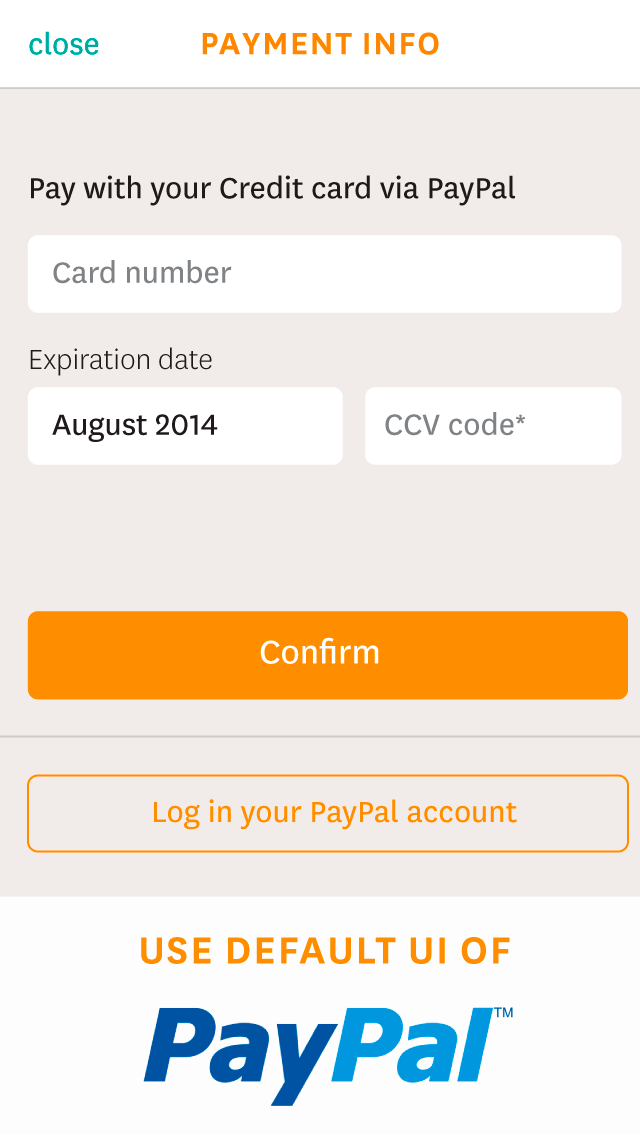Viewport: 640px width, 1136px height.
Task: Focus the CCV code field
Action: 493,426
